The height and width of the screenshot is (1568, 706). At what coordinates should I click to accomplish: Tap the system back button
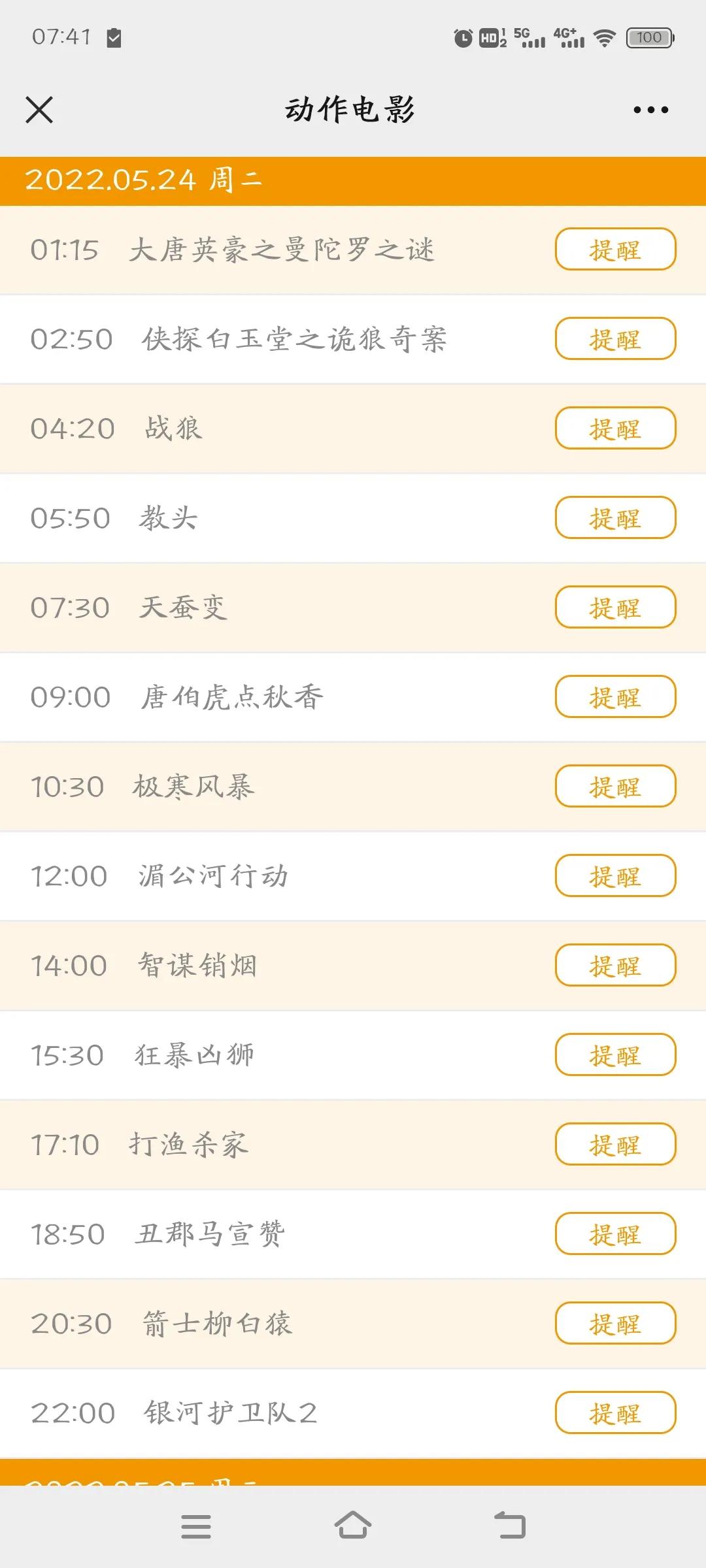coord(510,1526)
